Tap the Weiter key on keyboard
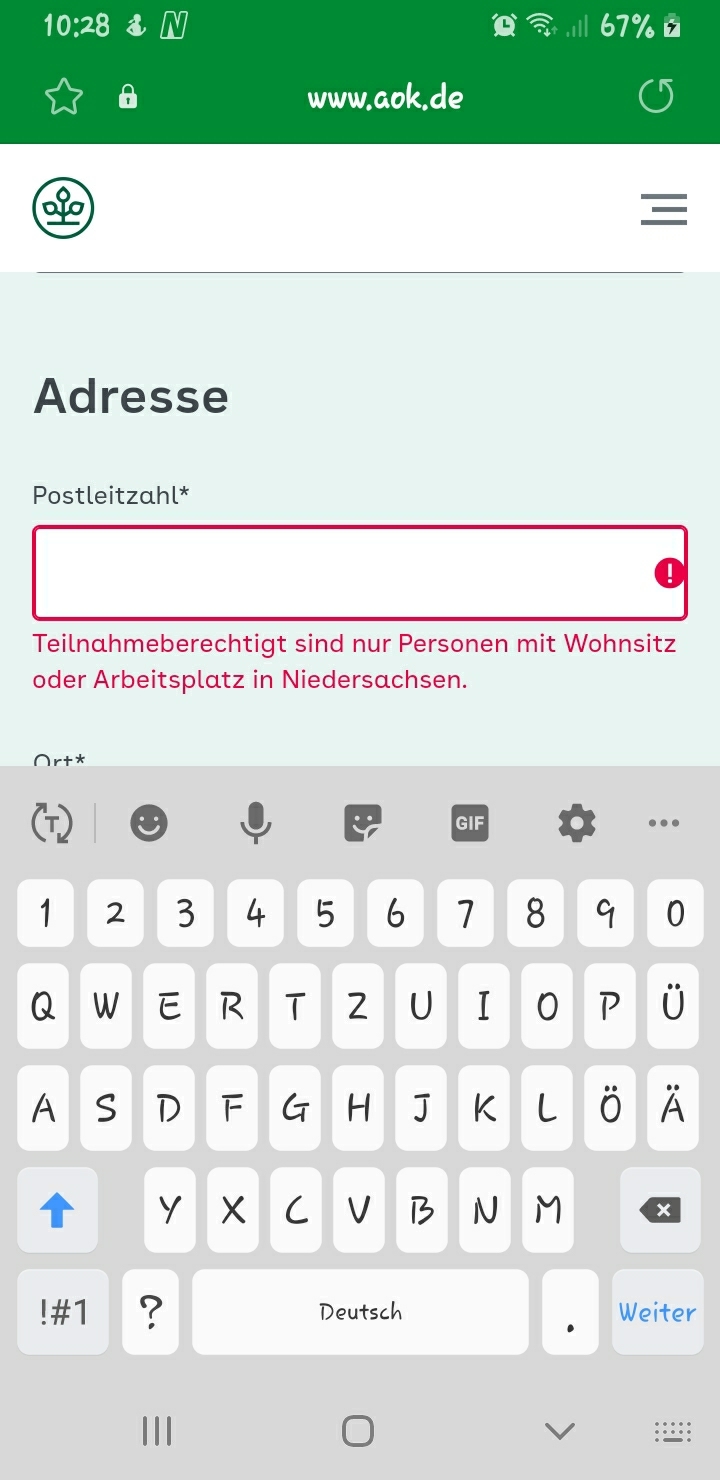The image size is (720, 1480). pos(657,1312)
